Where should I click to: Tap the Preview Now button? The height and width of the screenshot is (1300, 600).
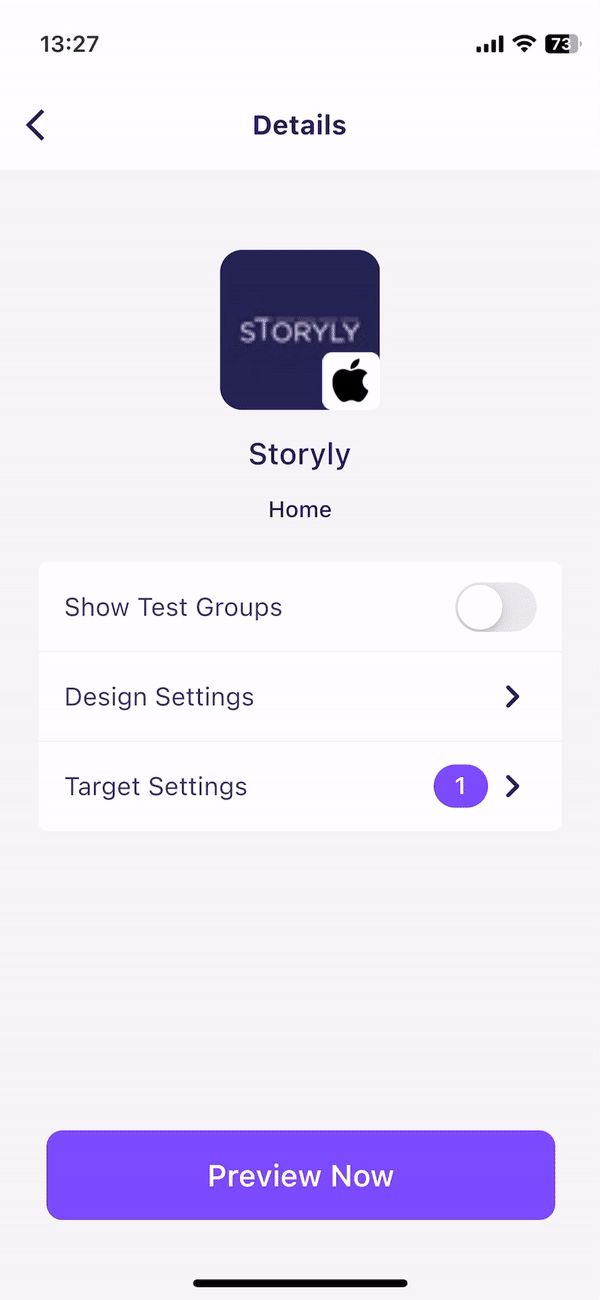click(300, 1175)
